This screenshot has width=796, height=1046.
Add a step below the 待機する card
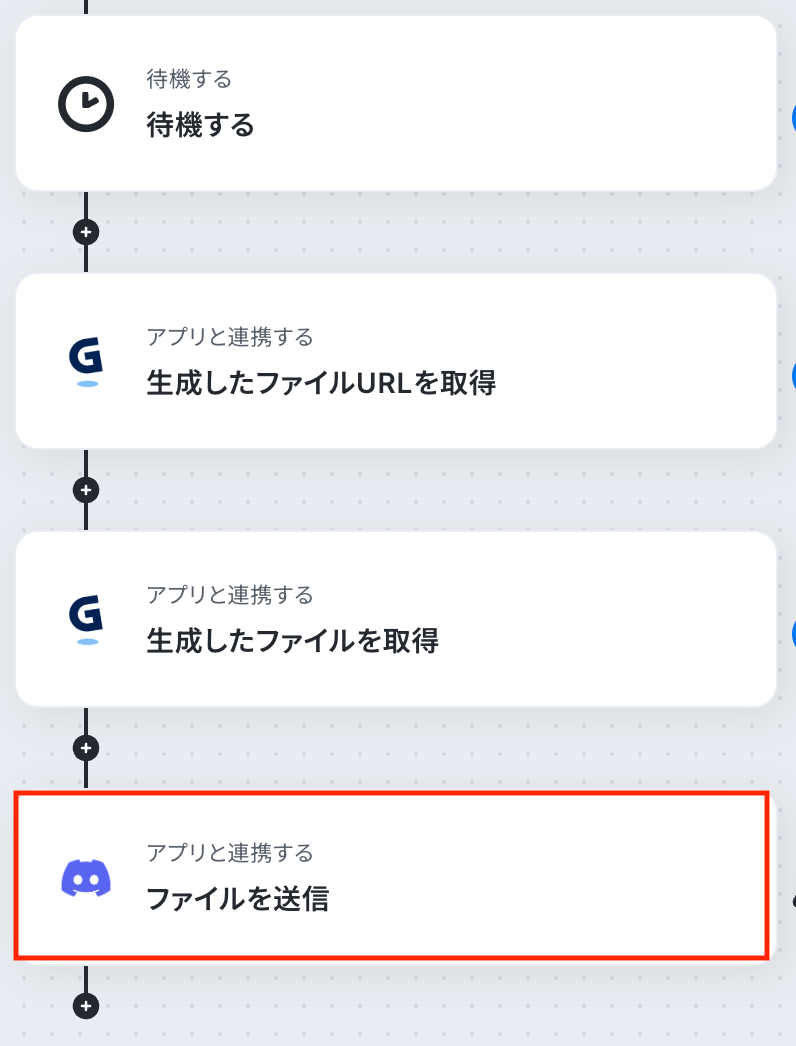[x=86, y=232]
